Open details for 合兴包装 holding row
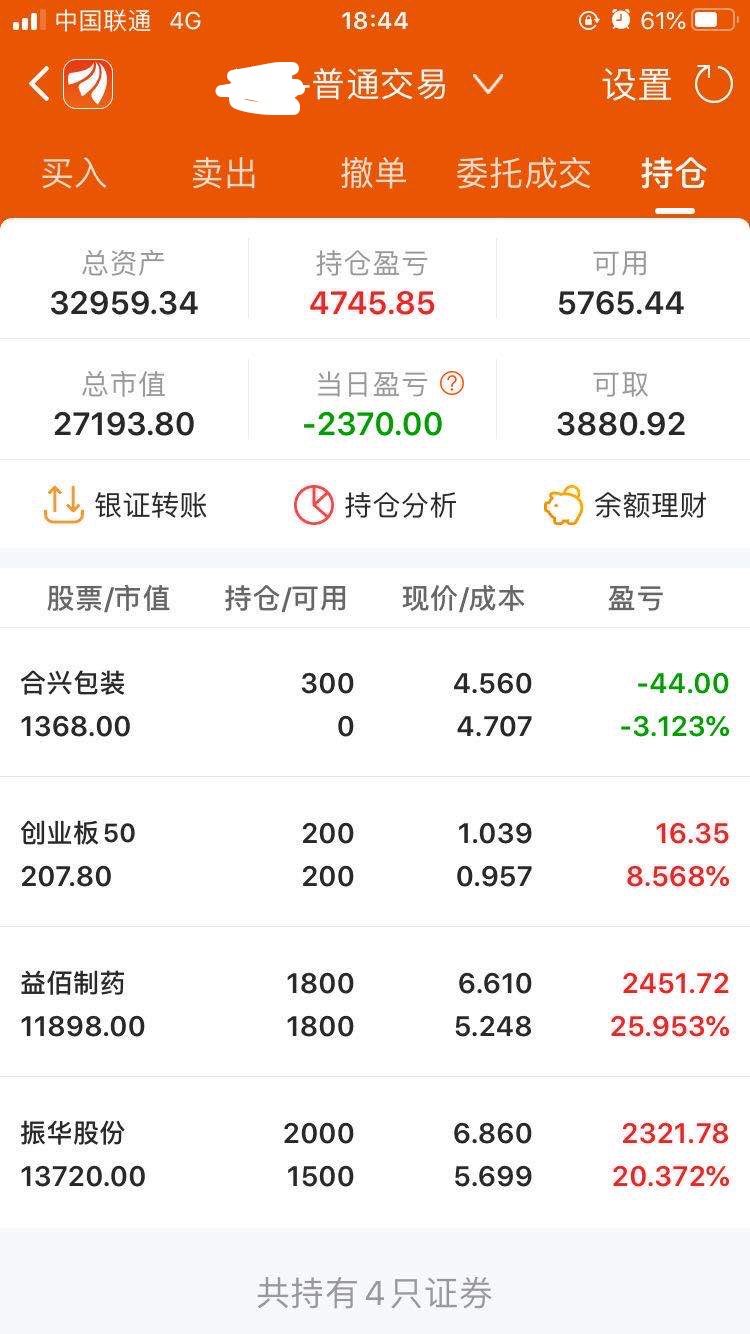The image size is (750, 1334). pyautogui.click(x=375, y=700)
